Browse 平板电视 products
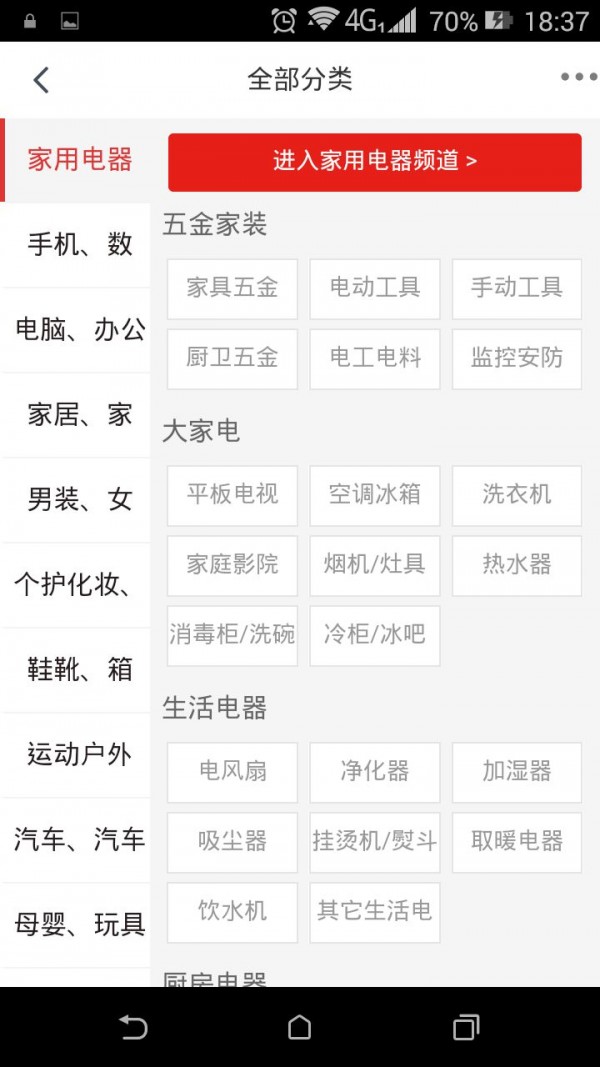Viewport: 600px width, 1067px height. click(x=232, y=494)
